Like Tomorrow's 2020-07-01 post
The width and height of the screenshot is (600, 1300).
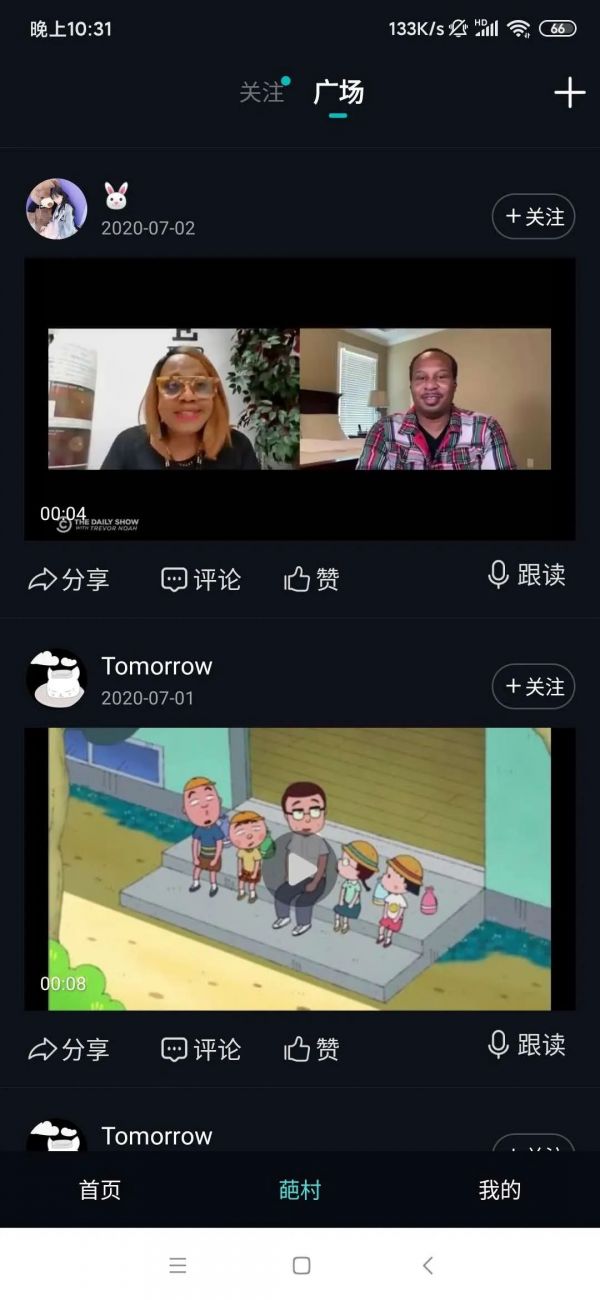[x=312, y=1049]
